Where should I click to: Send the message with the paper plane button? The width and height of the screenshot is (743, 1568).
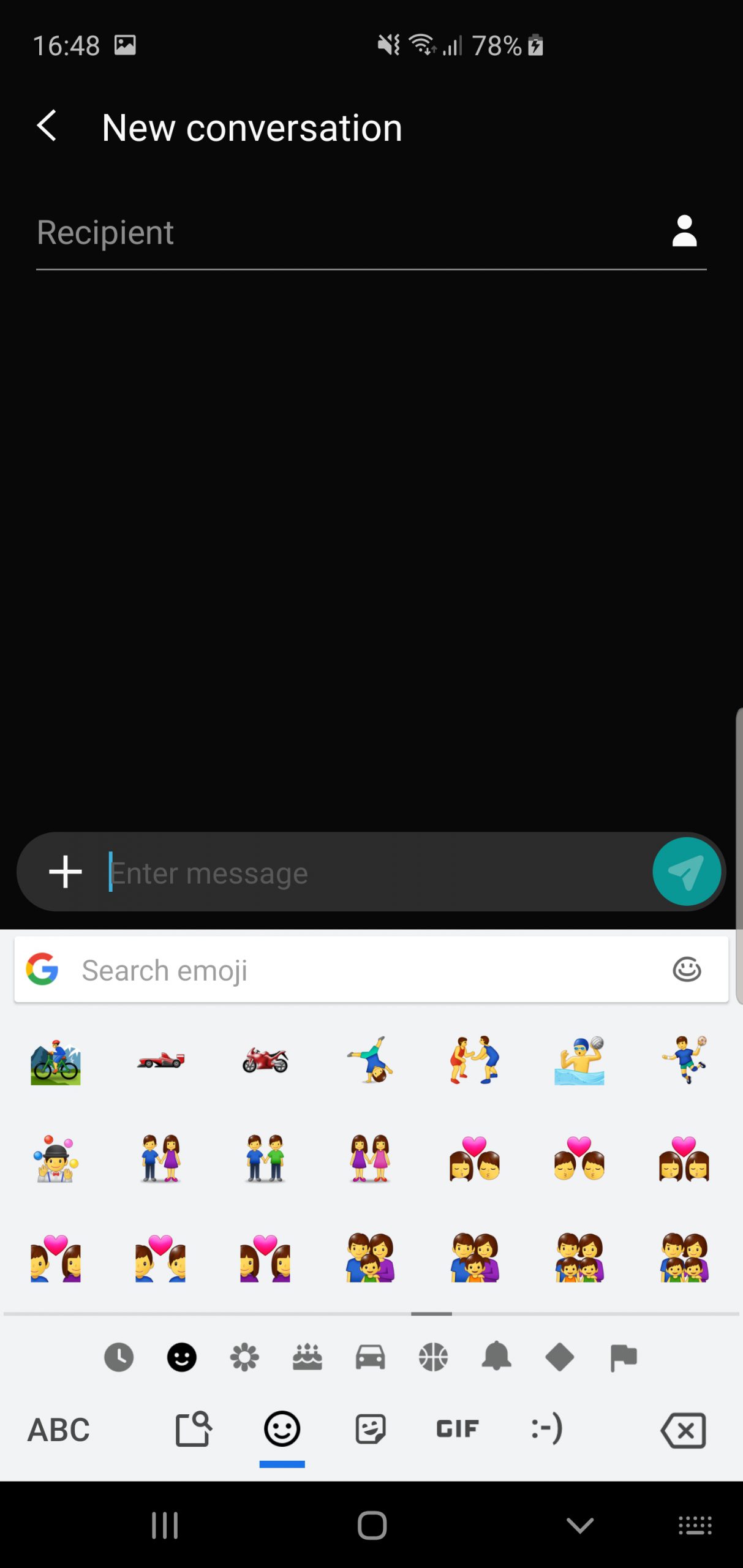686,872
